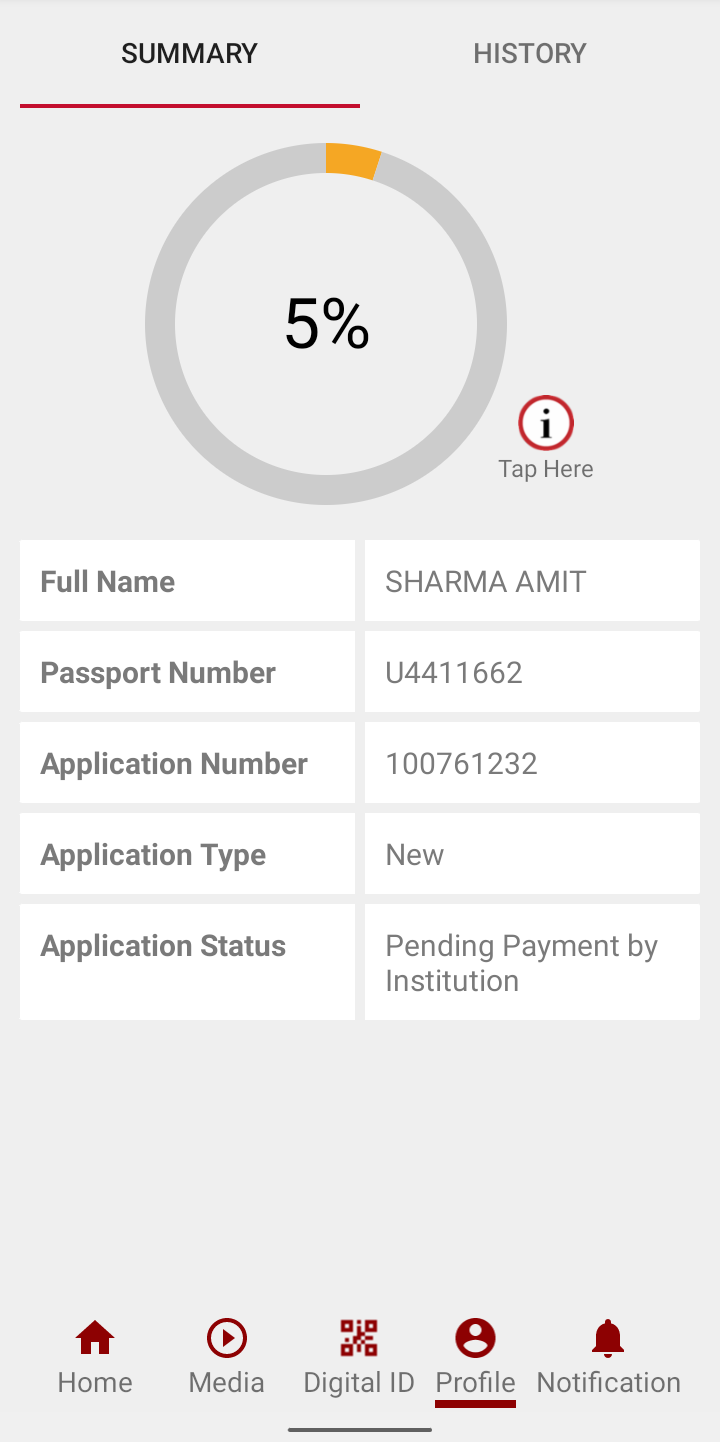This screenshot has height=1442, width=720.
Task: Switch to the History tab
Action: (529, 54)
